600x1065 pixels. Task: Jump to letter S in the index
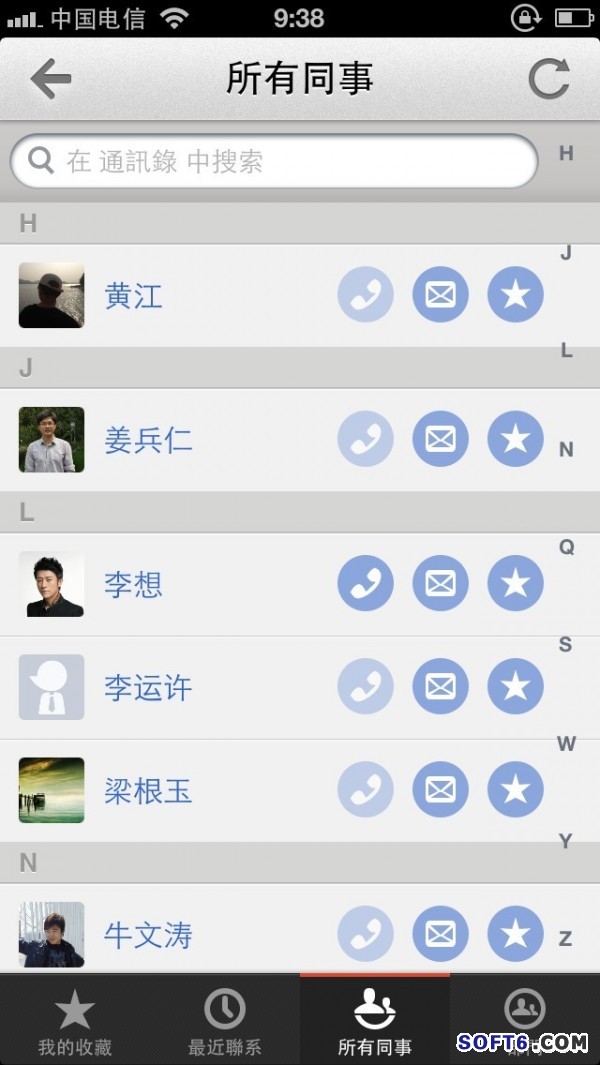pos(566,645)
